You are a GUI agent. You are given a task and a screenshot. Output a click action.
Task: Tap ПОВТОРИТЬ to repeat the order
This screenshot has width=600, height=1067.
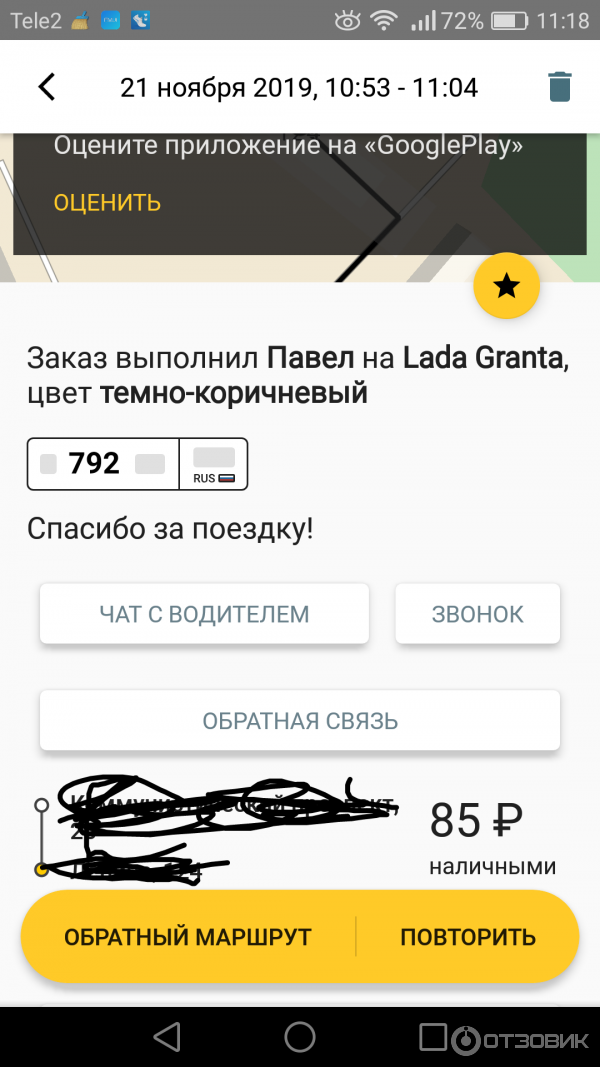[x=468, y=937]
